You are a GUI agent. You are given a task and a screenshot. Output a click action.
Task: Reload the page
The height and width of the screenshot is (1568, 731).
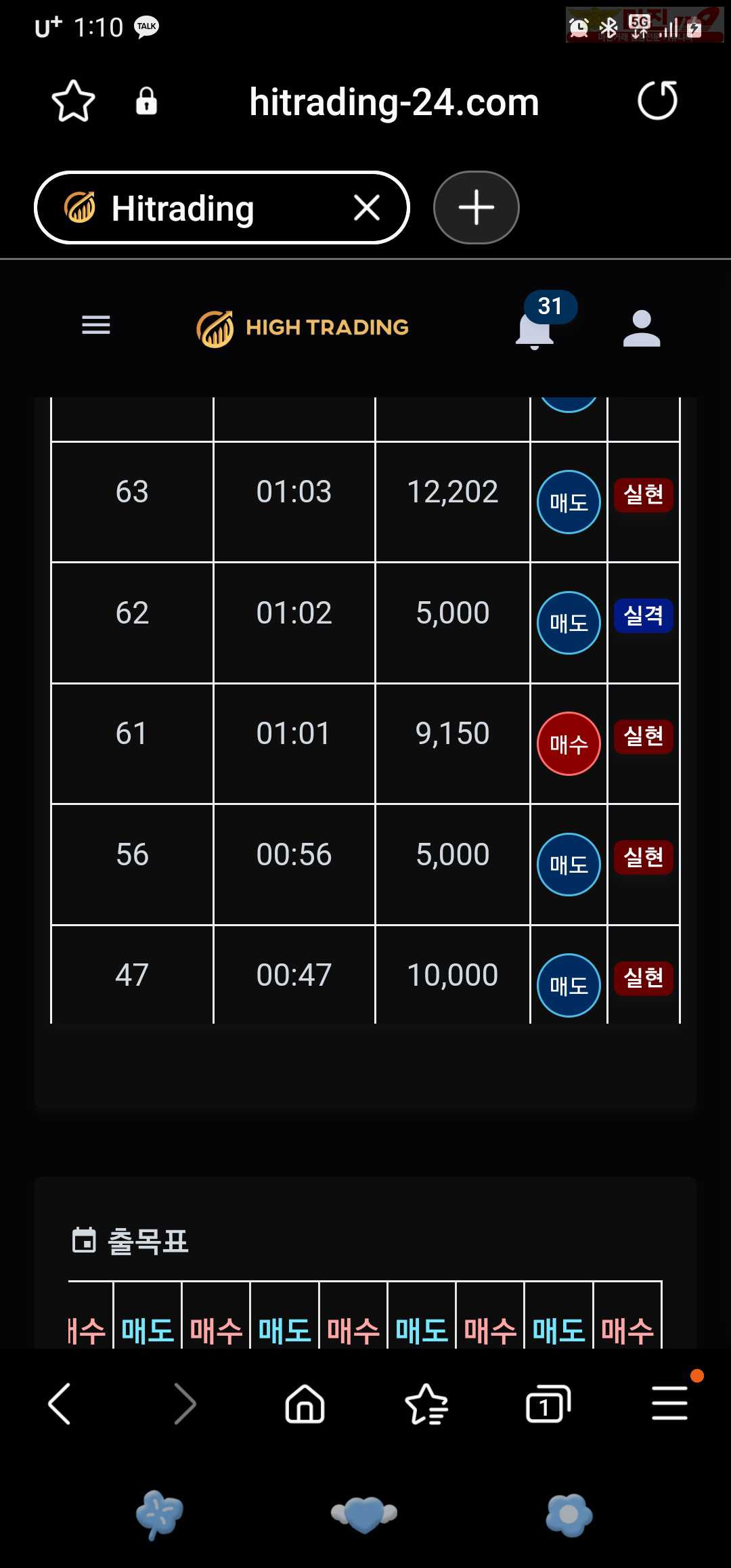(x=657, y=100)
